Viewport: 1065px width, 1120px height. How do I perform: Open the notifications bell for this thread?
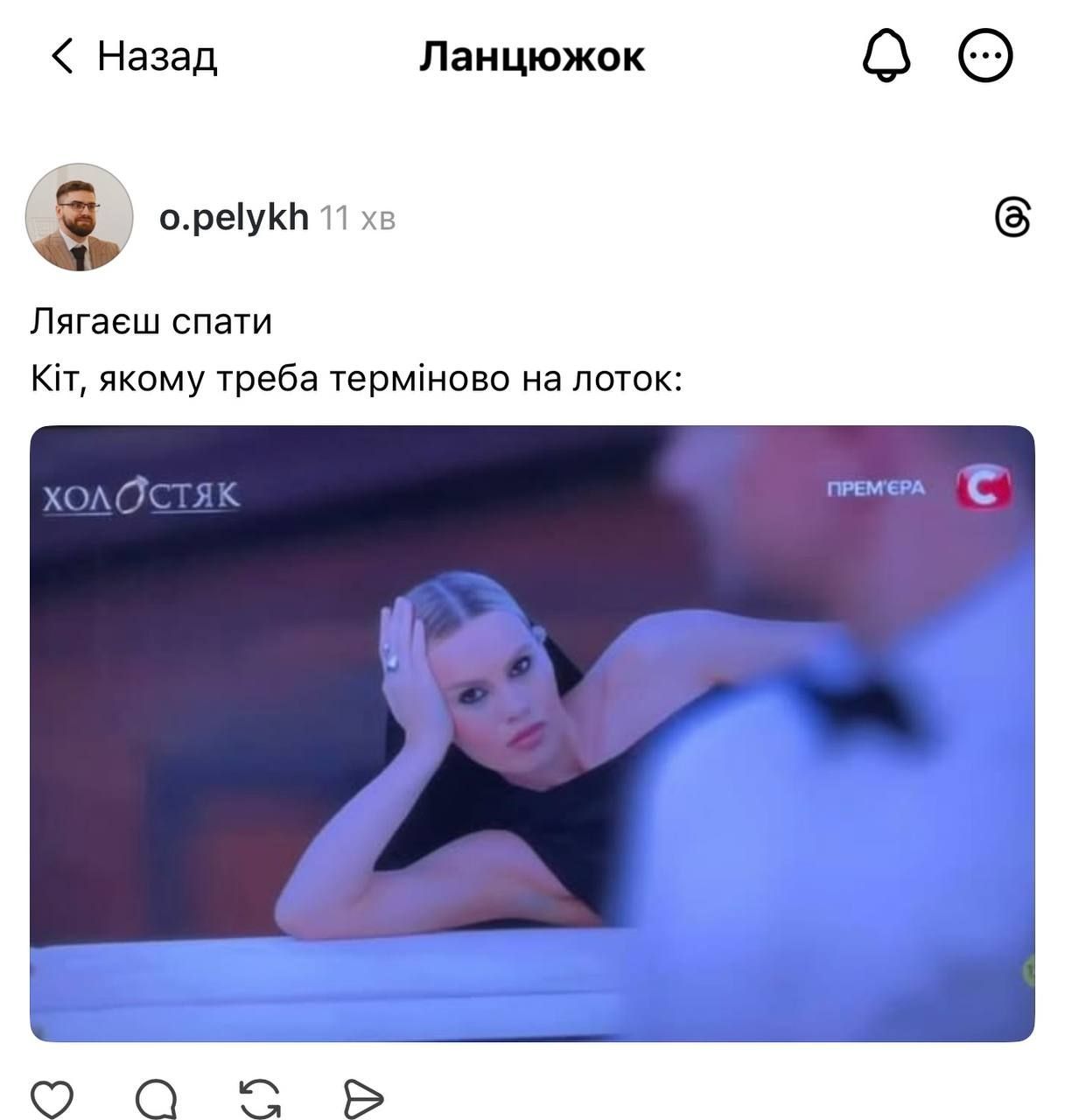click(886, 57)
